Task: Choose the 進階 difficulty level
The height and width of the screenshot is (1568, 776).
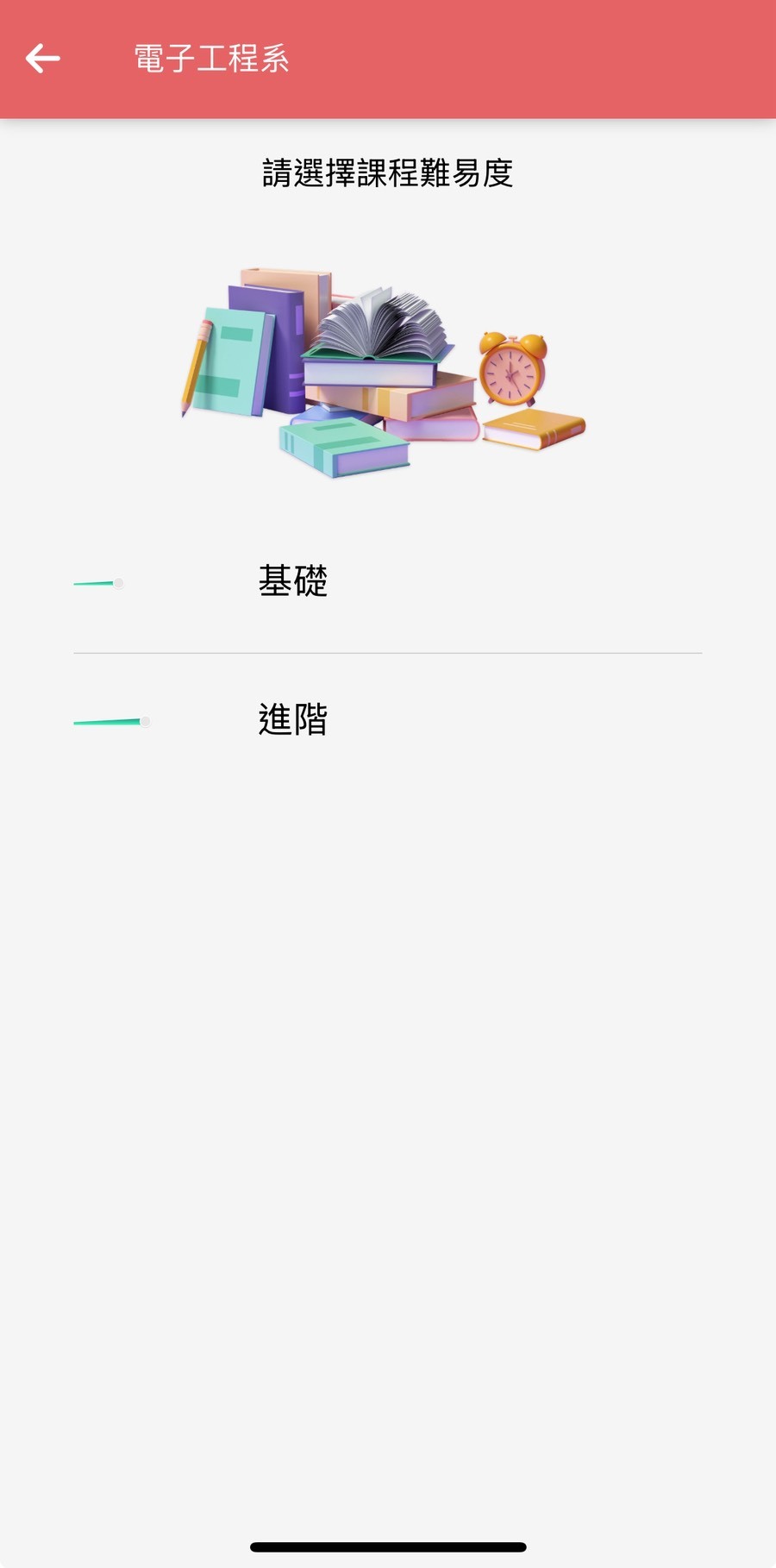Action: pyautogui.click(x=293, y=720)
